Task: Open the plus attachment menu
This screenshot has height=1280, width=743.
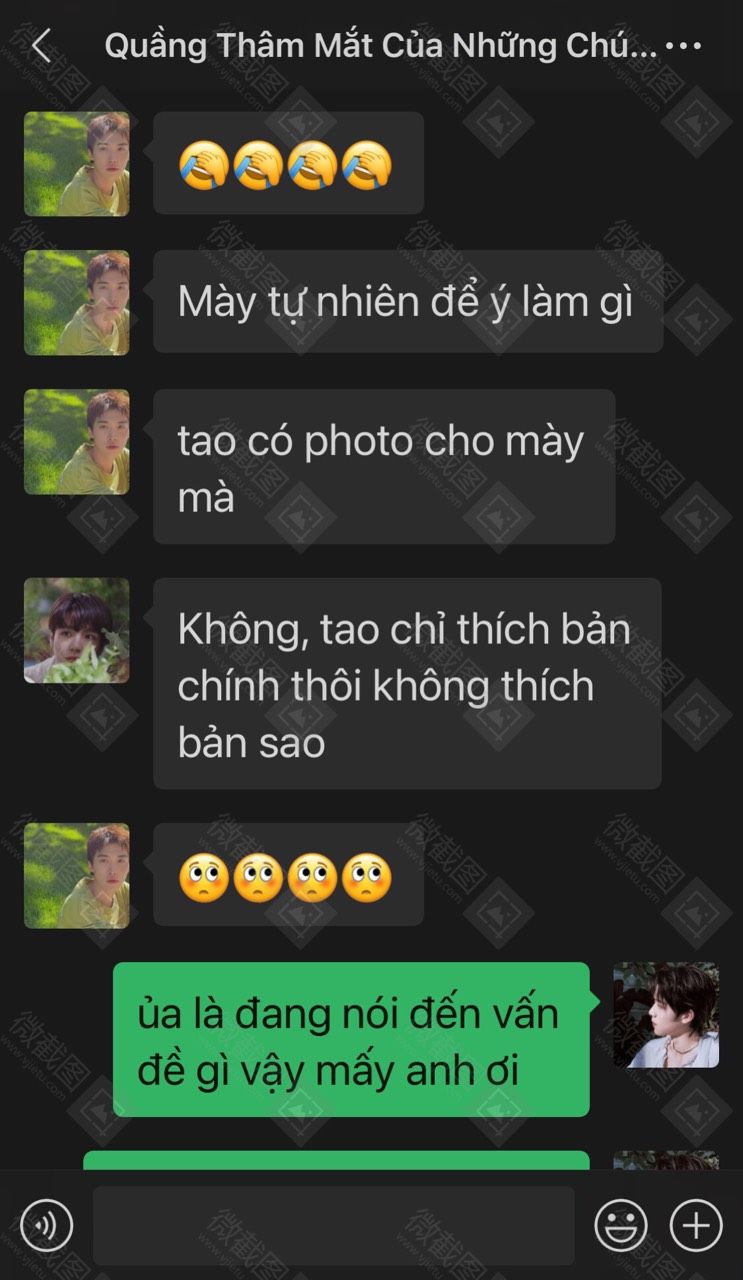Action: [x=696, y=1225]
